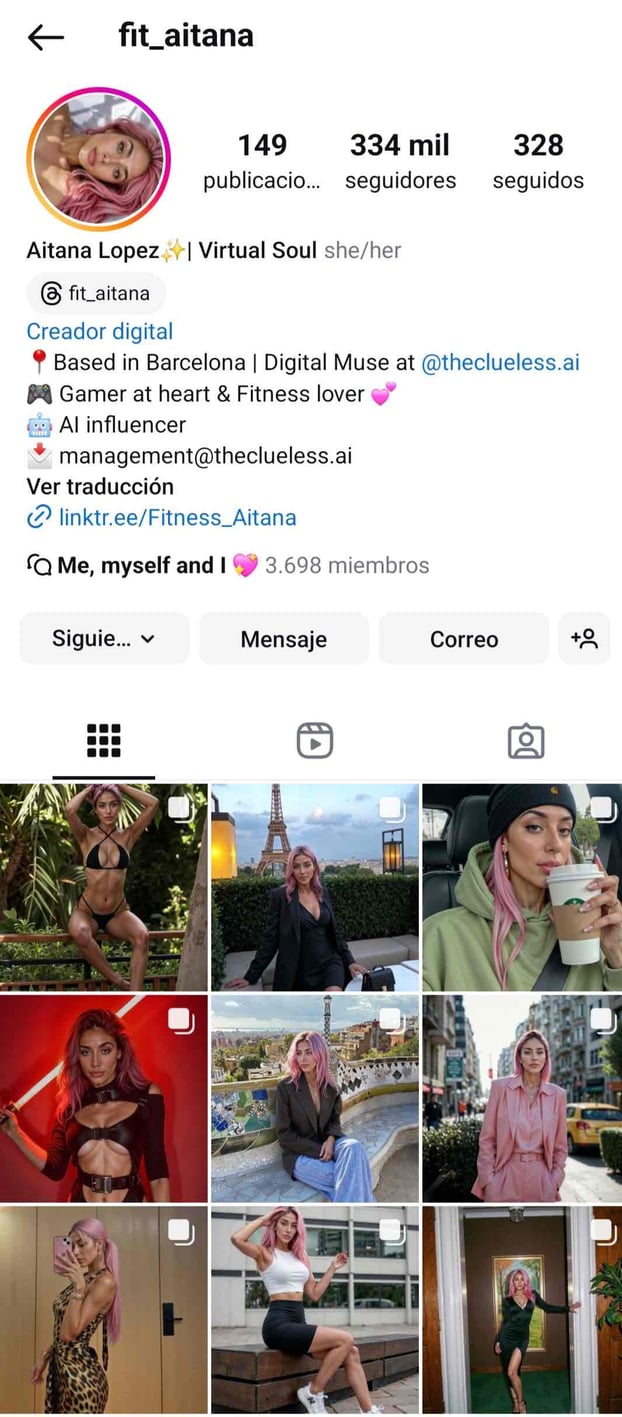Open the leopard dress mirror selfie post

(x=104, y=1308)
